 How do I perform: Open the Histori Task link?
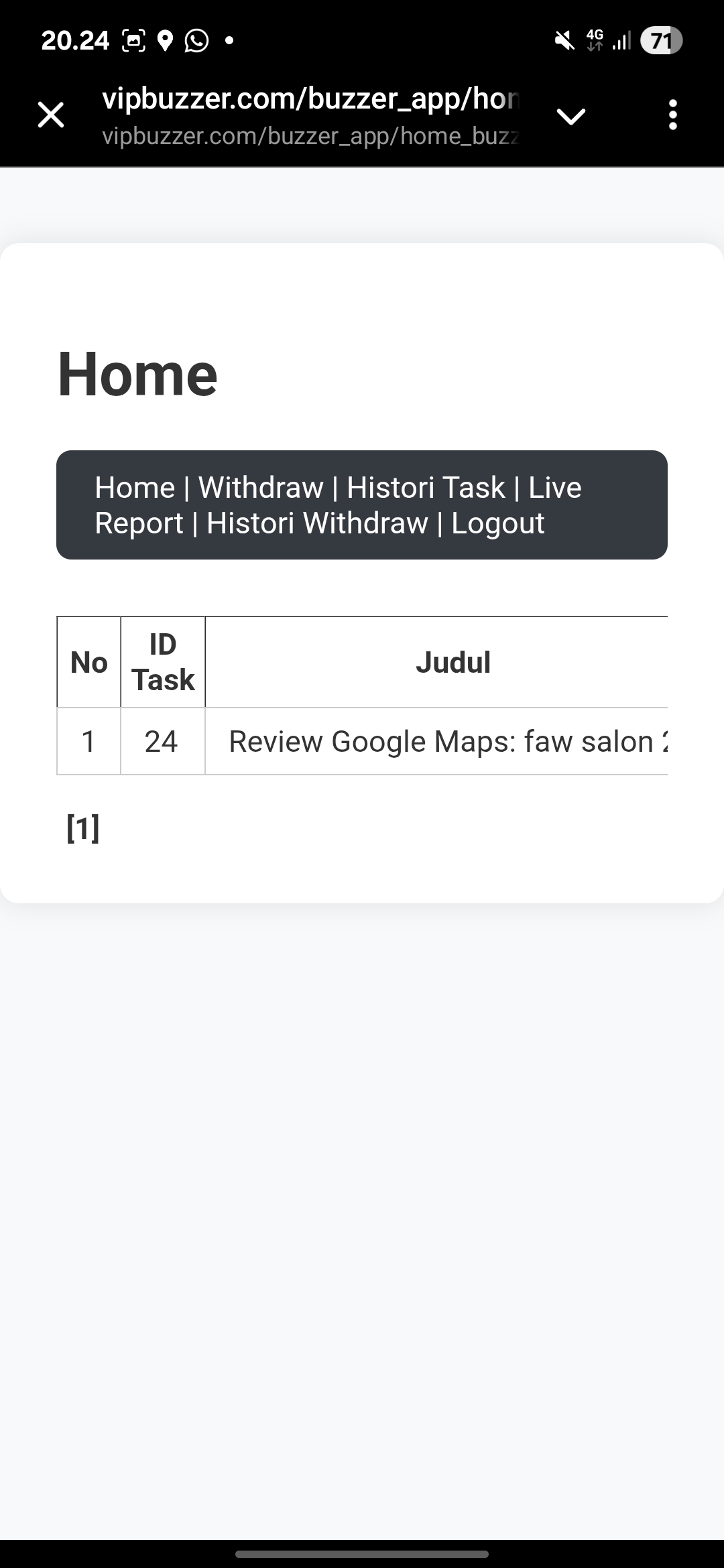[x=426, y=487]
